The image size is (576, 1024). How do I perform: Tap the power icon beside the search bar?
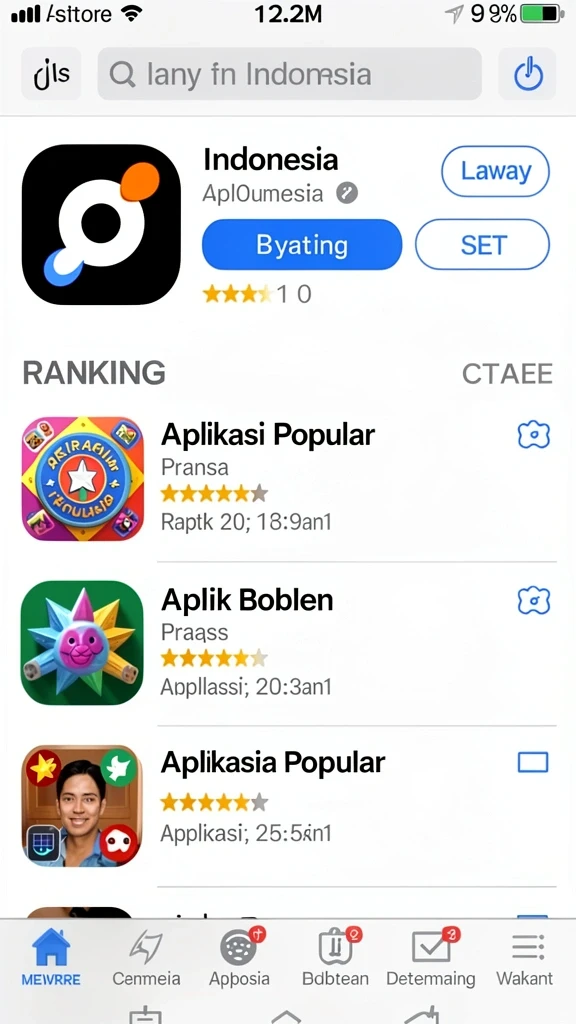(x=527, y=74)
